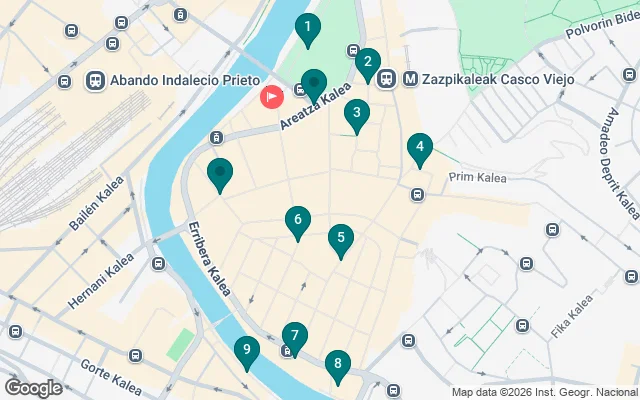The height and width of the screenshot is (400, 640).
Task: Select map marker number 6
Action: [x=297, y=220]
